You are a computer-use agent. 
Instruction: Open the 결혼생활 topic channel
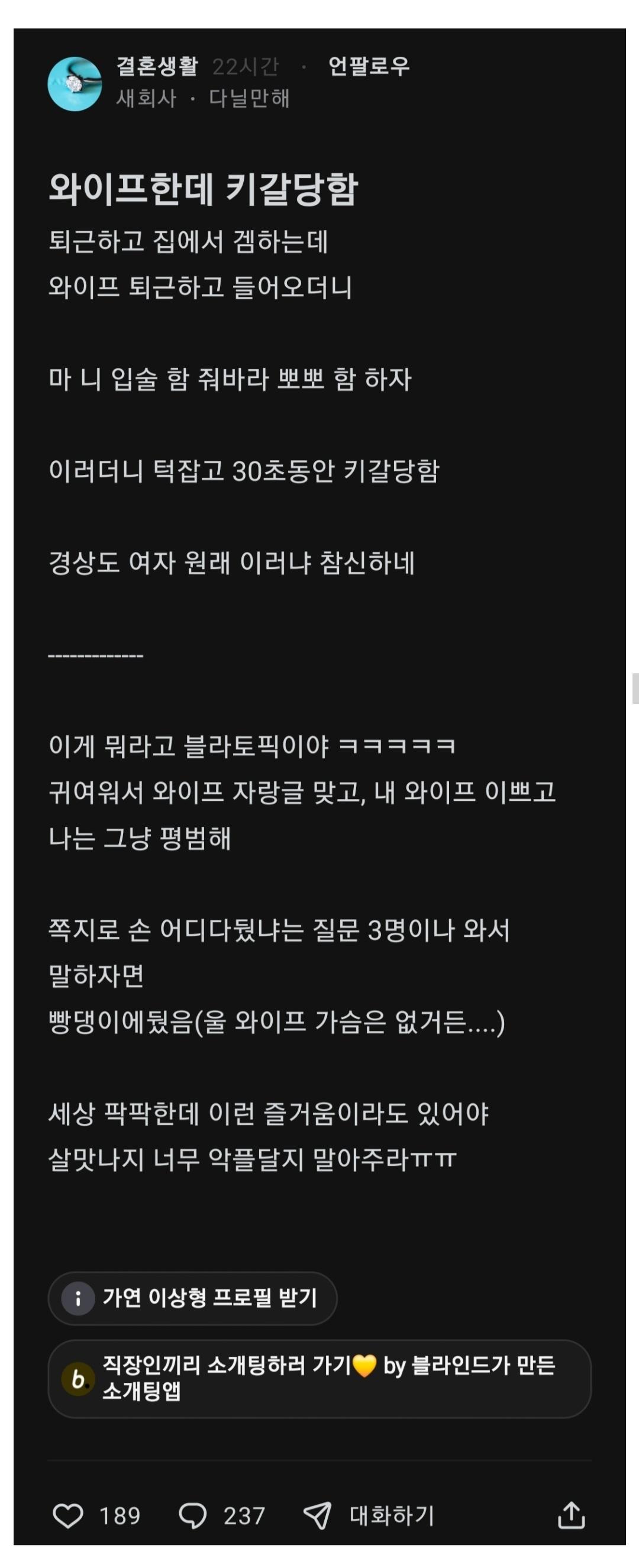pyautogui.click(x=157, y=66)
